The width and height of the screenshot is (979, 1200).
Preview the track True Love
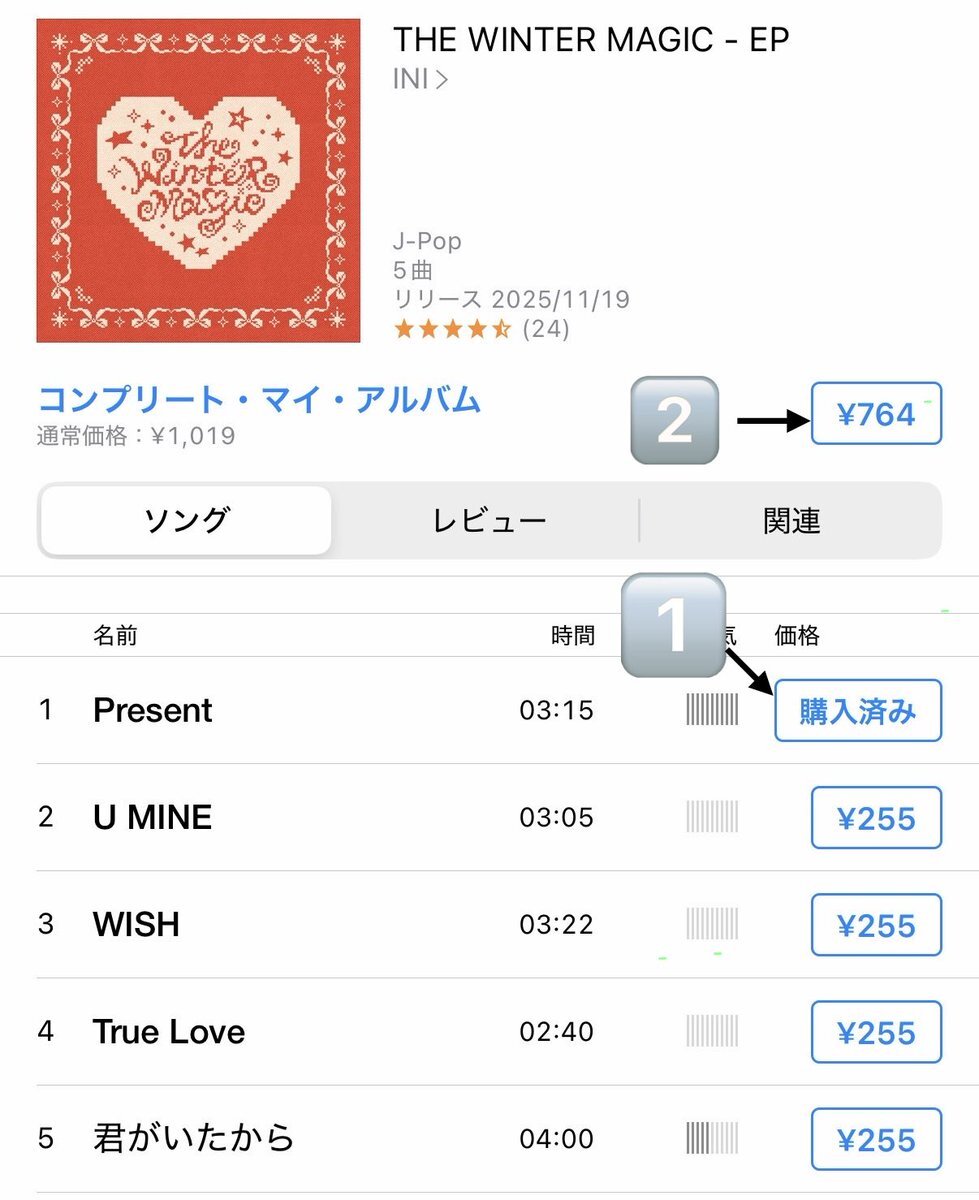(x=169, y=1031)
